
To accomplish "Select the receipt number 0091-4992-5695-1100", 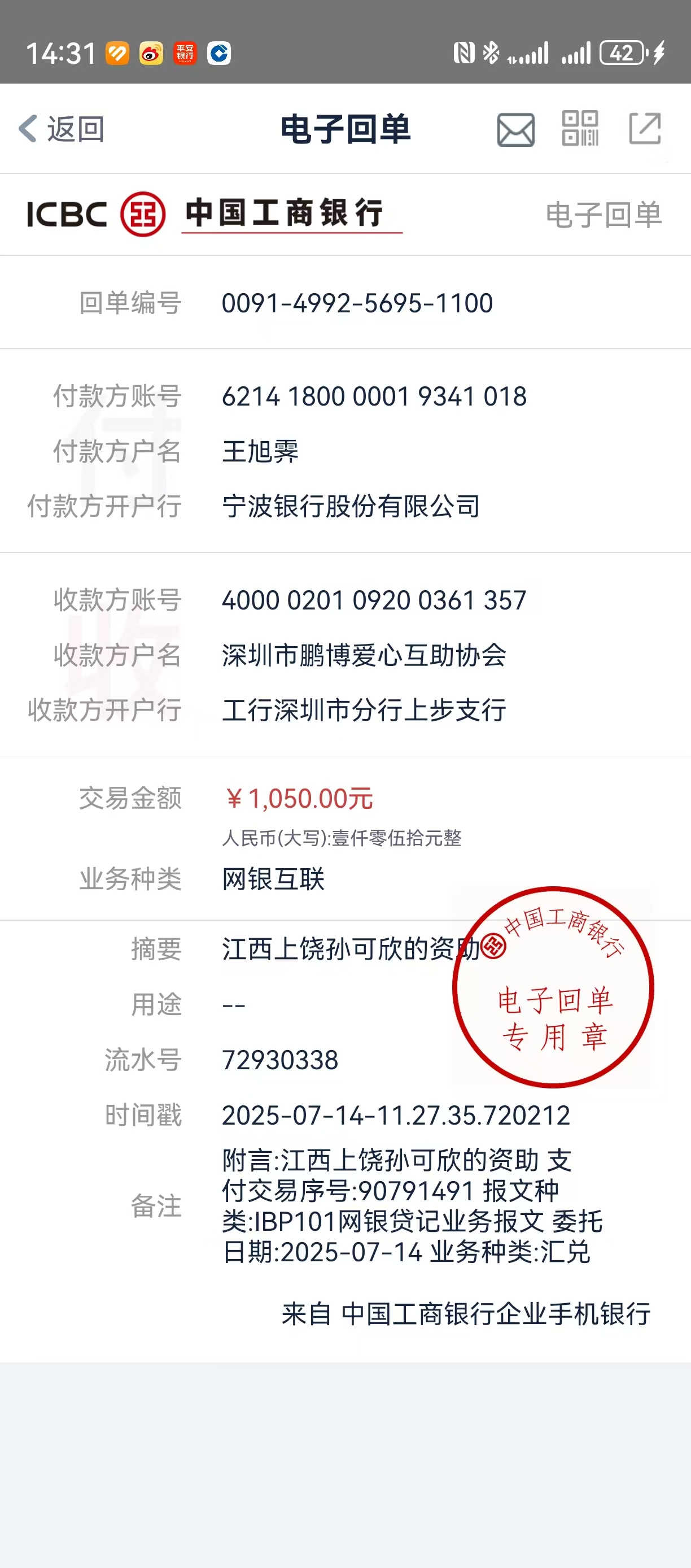I will (x=356, y=303).
